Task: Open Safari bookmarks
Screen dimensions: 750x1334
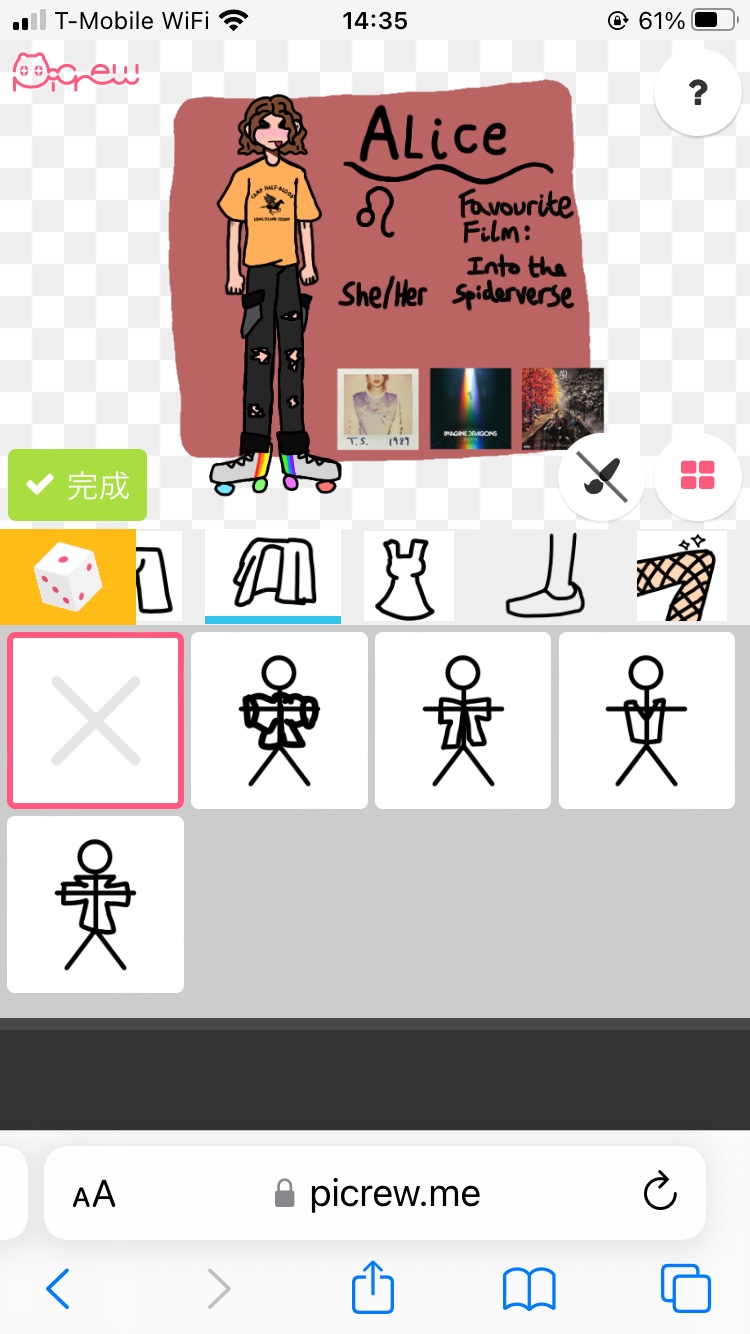Action: (529, 1289)
